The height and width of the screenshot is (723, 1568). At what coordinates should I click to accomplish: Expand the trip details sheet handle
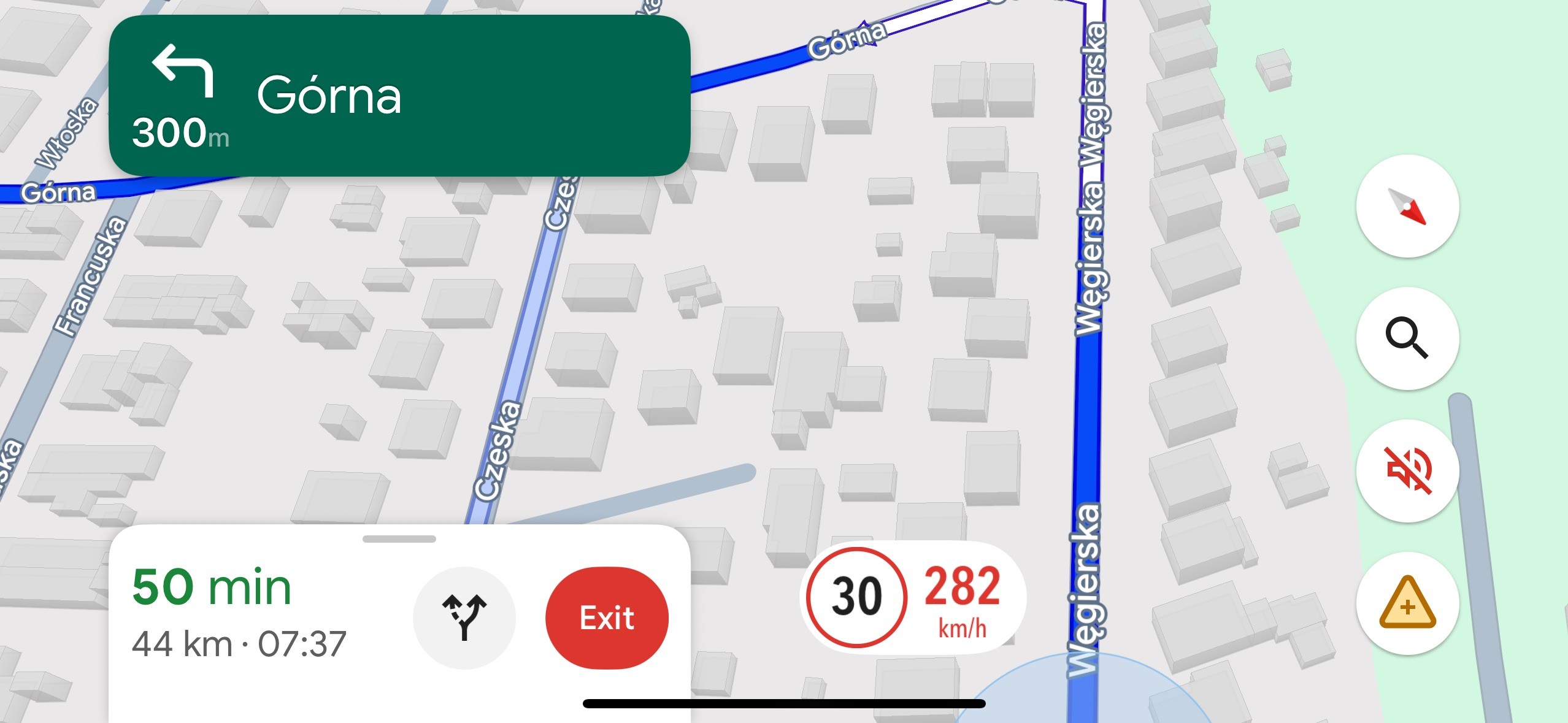399,539
